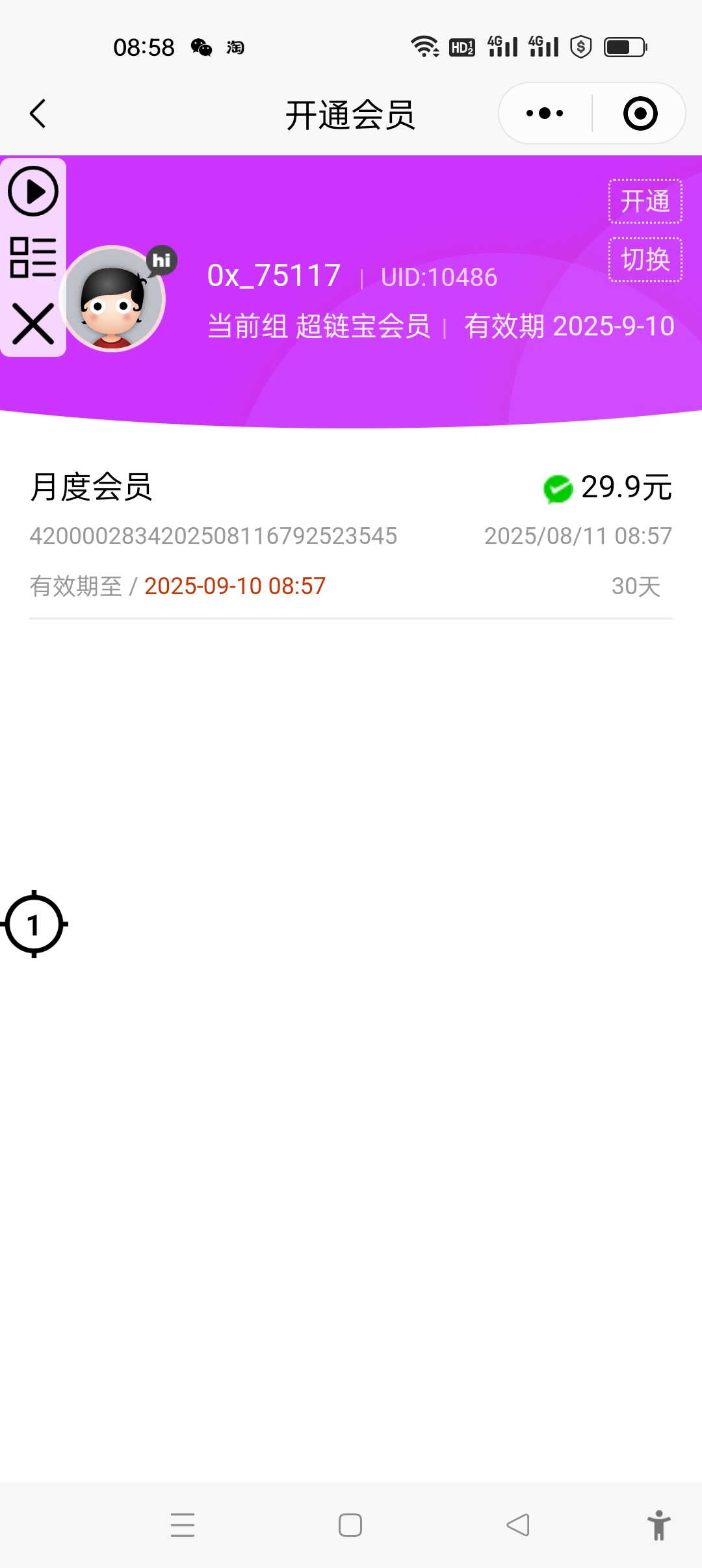Open the list icon in the floating panel

(x=33, y=257)
